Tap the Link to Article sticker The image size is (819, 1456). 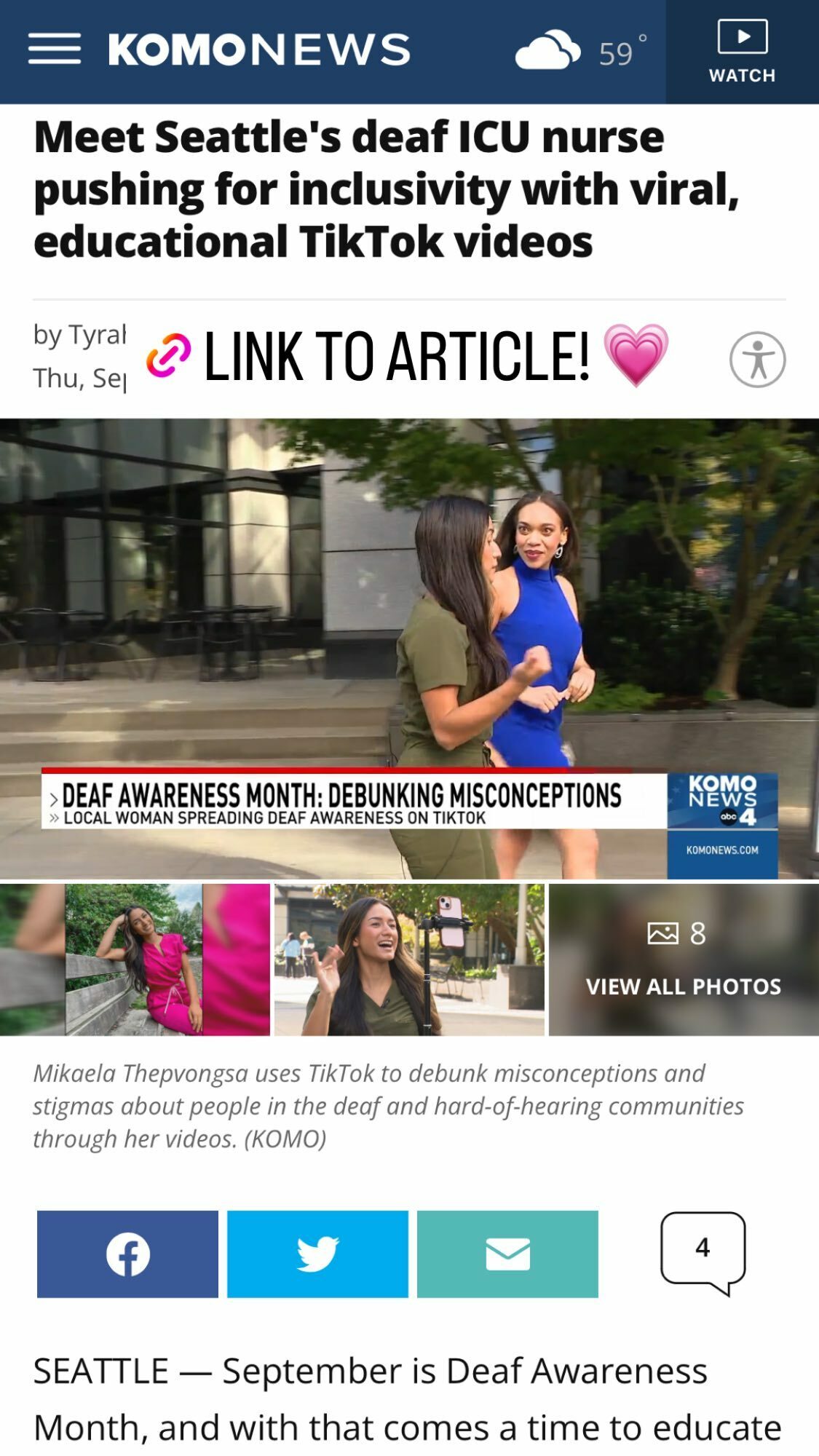point(408,356)
